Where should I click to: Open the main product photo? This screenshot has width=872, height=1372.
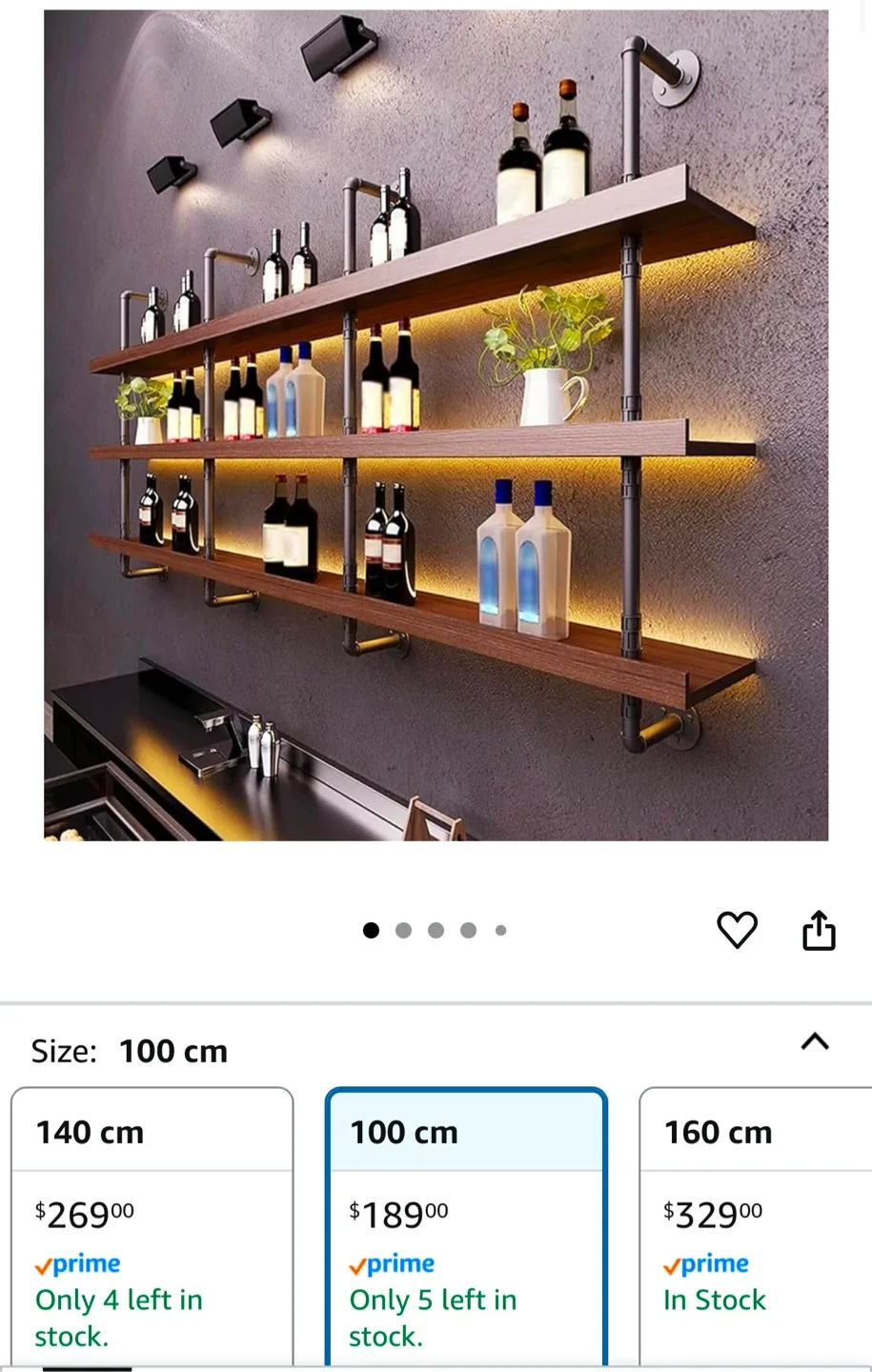click(435, 425)
